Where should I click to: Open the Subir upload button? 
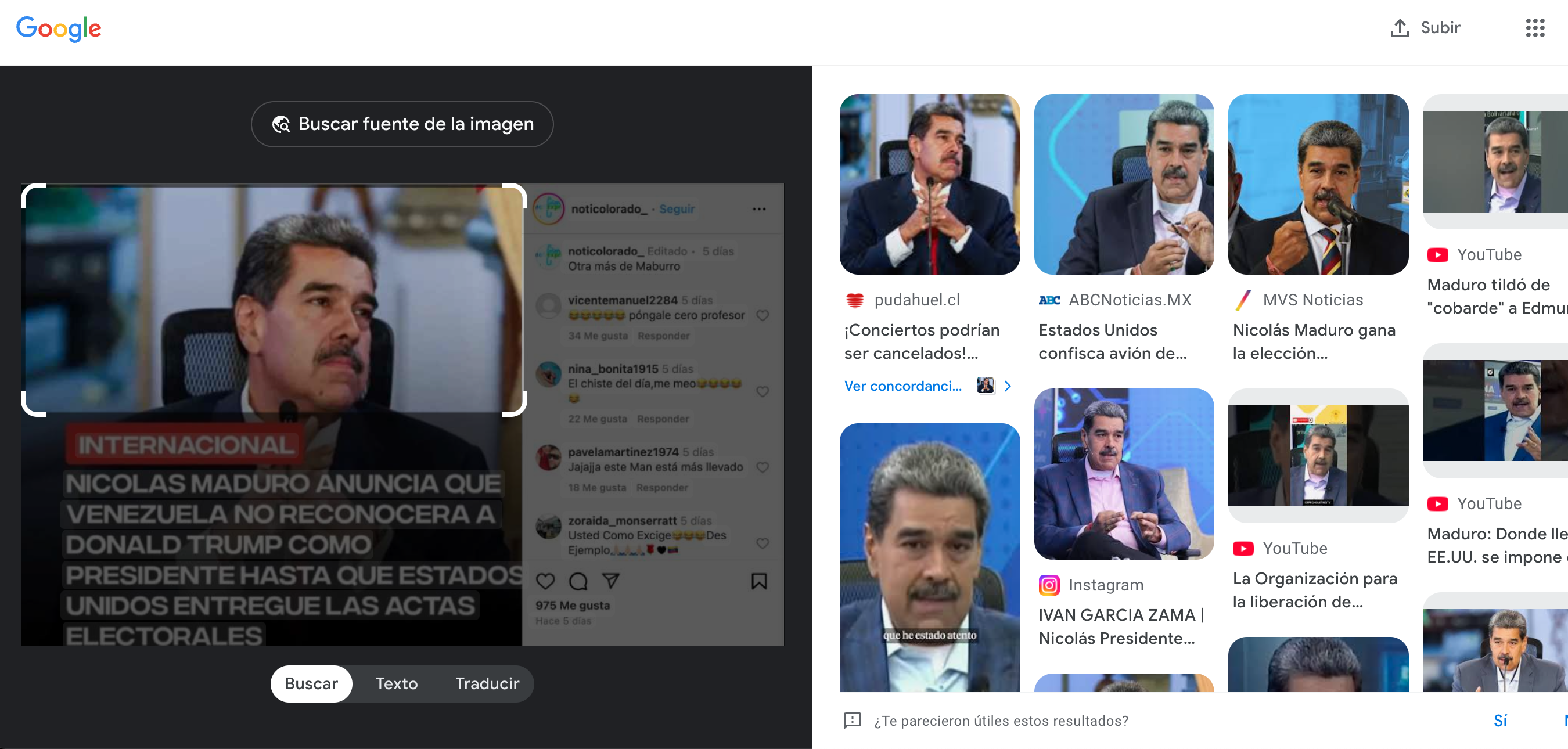point(1425,28)
